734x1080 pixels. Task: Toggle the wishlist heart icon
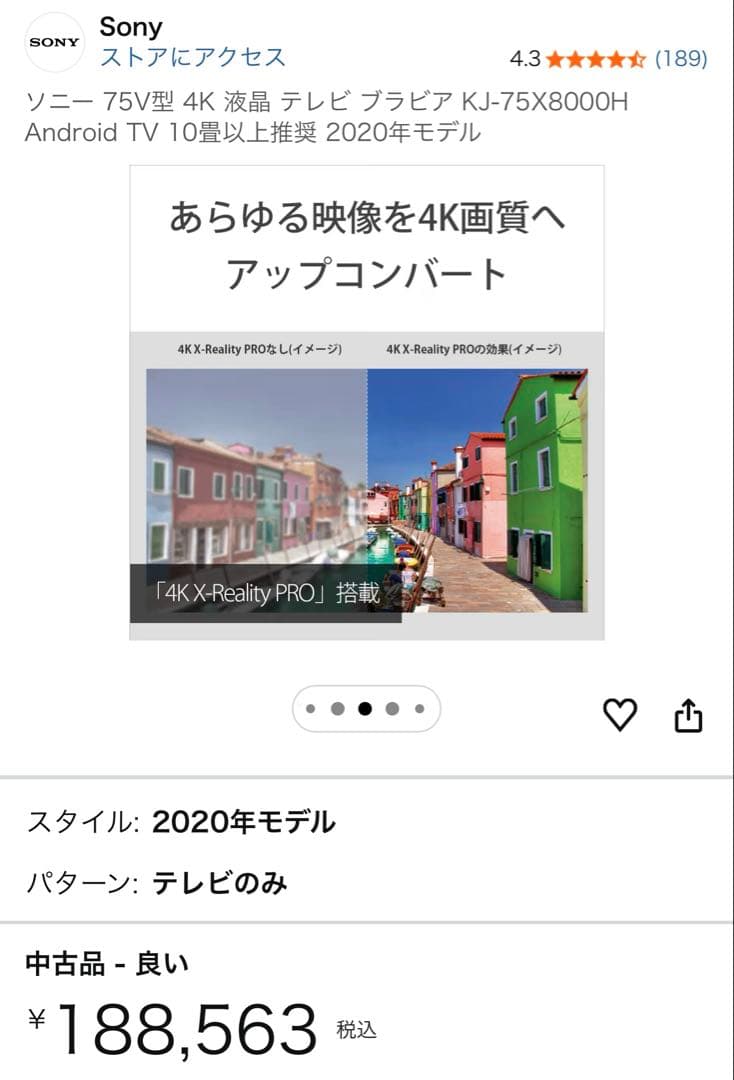click(x=621, y=713)
